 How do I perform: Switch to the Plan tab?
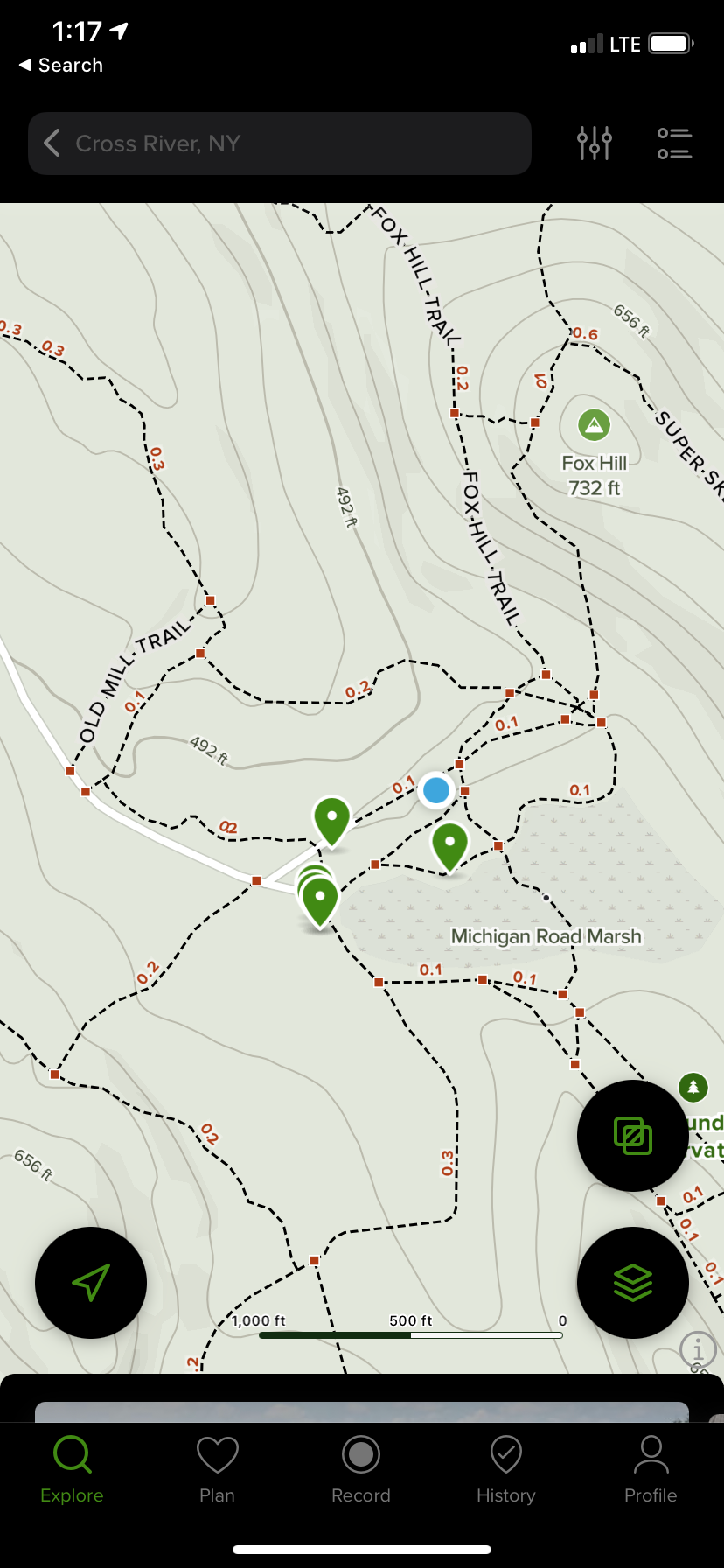coord(217,1469)
